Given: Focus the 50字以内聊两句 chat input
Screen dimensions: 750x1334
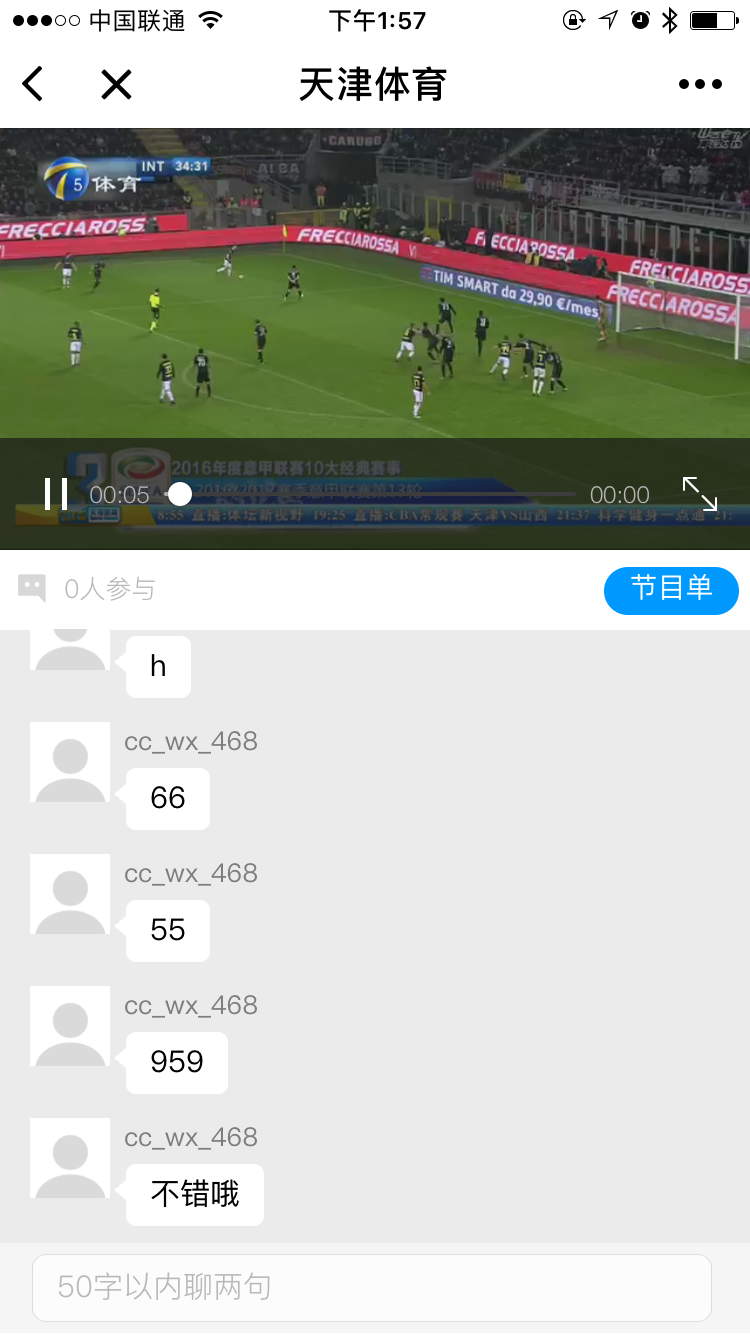Looking at the screenshot, I should point(372,1287).
